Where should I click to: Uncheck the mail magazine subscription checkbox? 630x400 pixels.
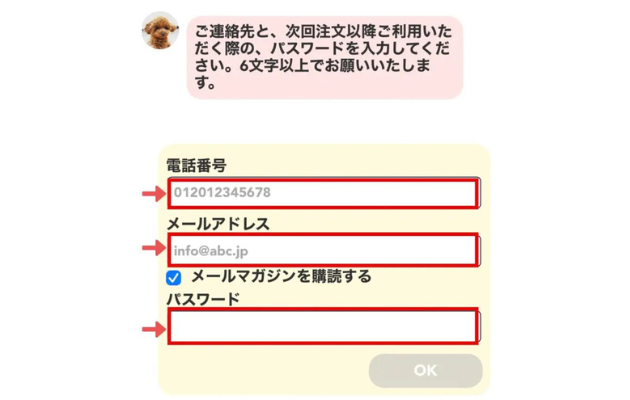(174, 278)
